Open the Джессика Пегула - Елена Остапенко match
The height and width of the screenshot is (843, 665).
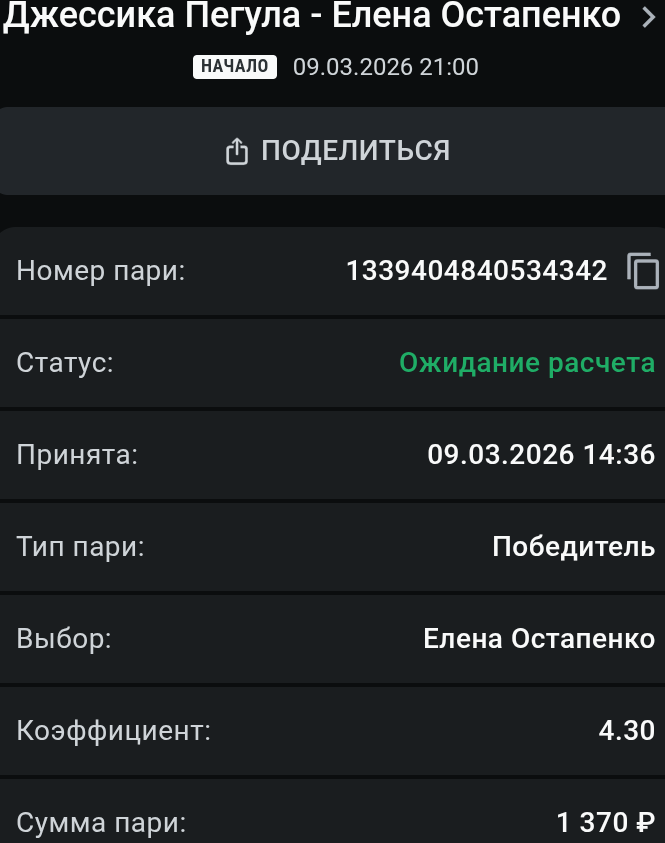click(x=330, y=17)
